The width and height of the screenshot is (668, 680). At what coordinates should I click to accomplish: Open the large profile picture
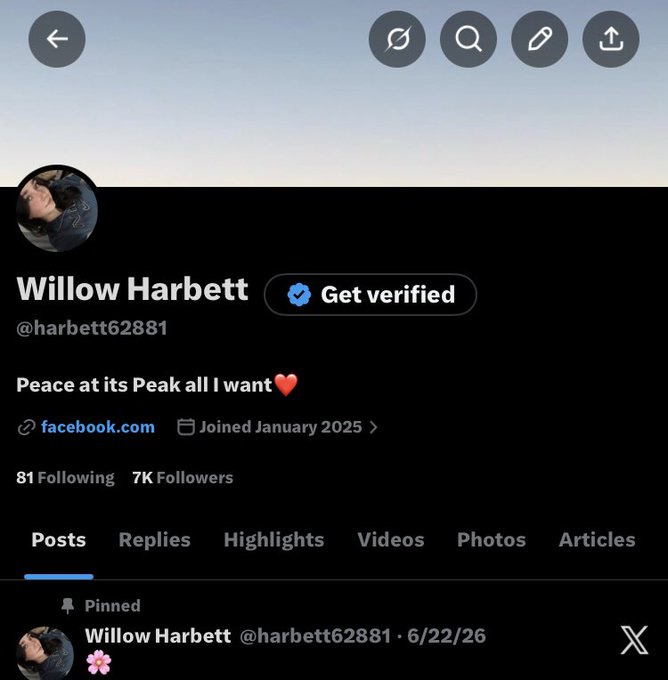tap(57, 210)
